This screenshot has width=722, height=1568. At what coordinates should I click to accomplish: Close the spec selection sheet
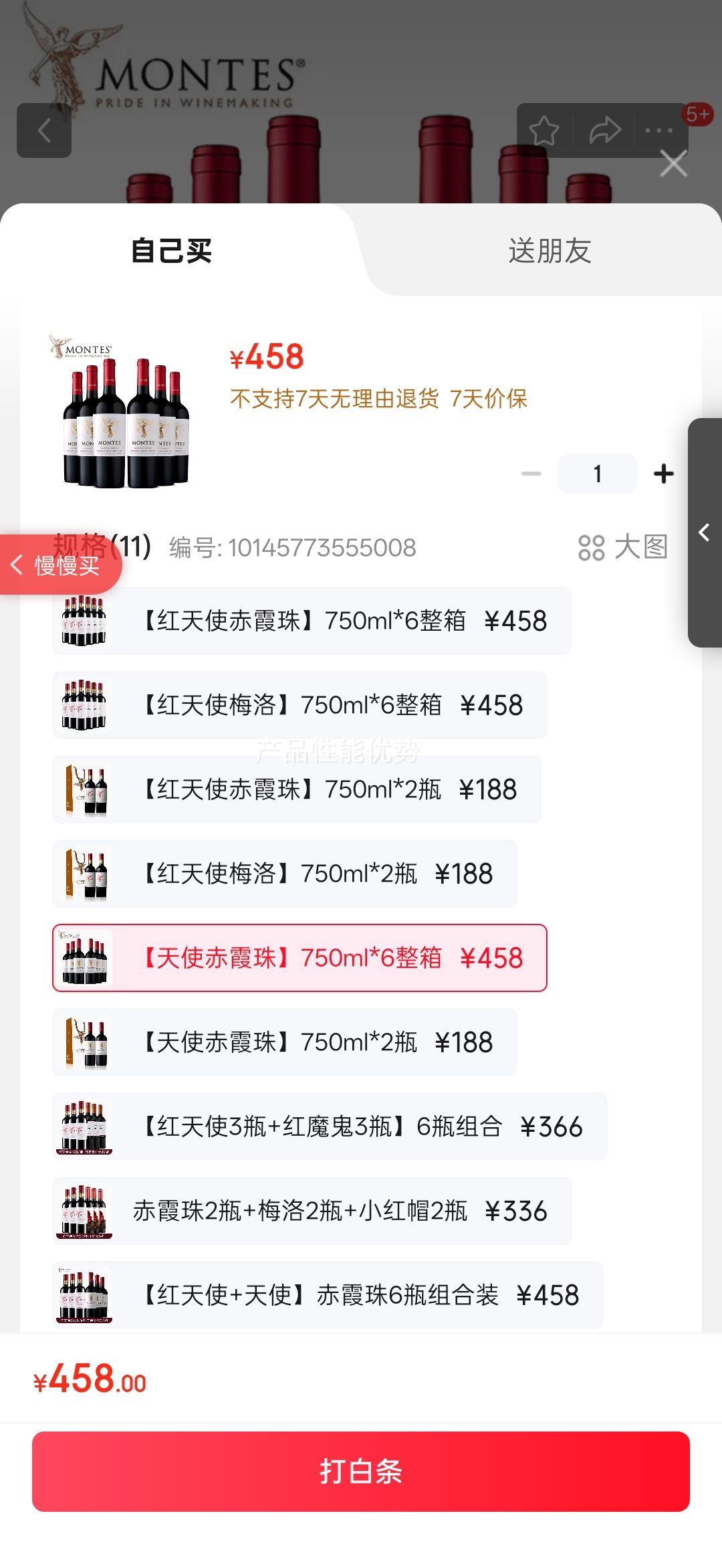tap(673, 163)
